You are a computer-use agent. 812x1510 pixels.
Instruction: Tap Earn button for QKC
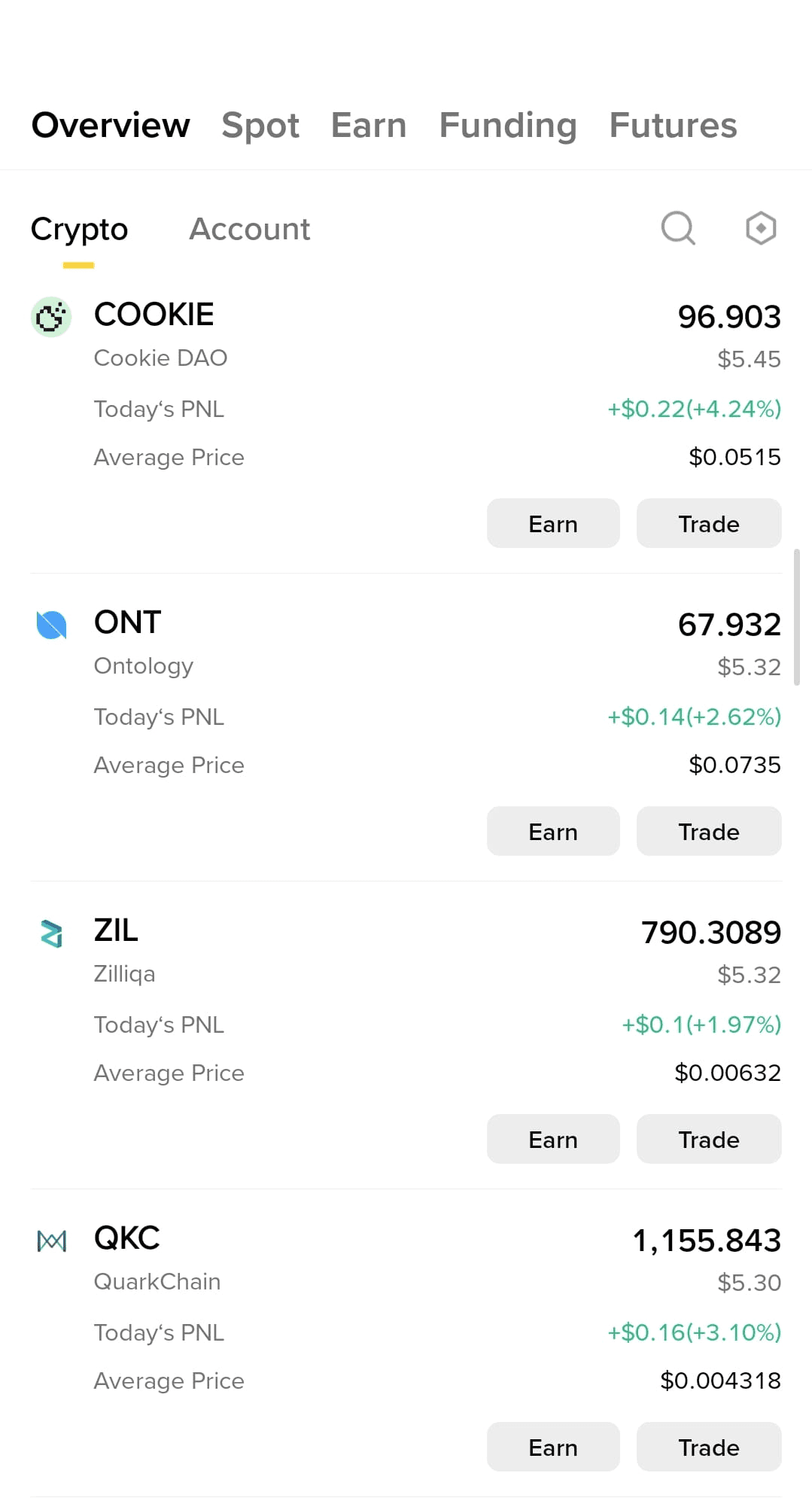point(553,1447)
